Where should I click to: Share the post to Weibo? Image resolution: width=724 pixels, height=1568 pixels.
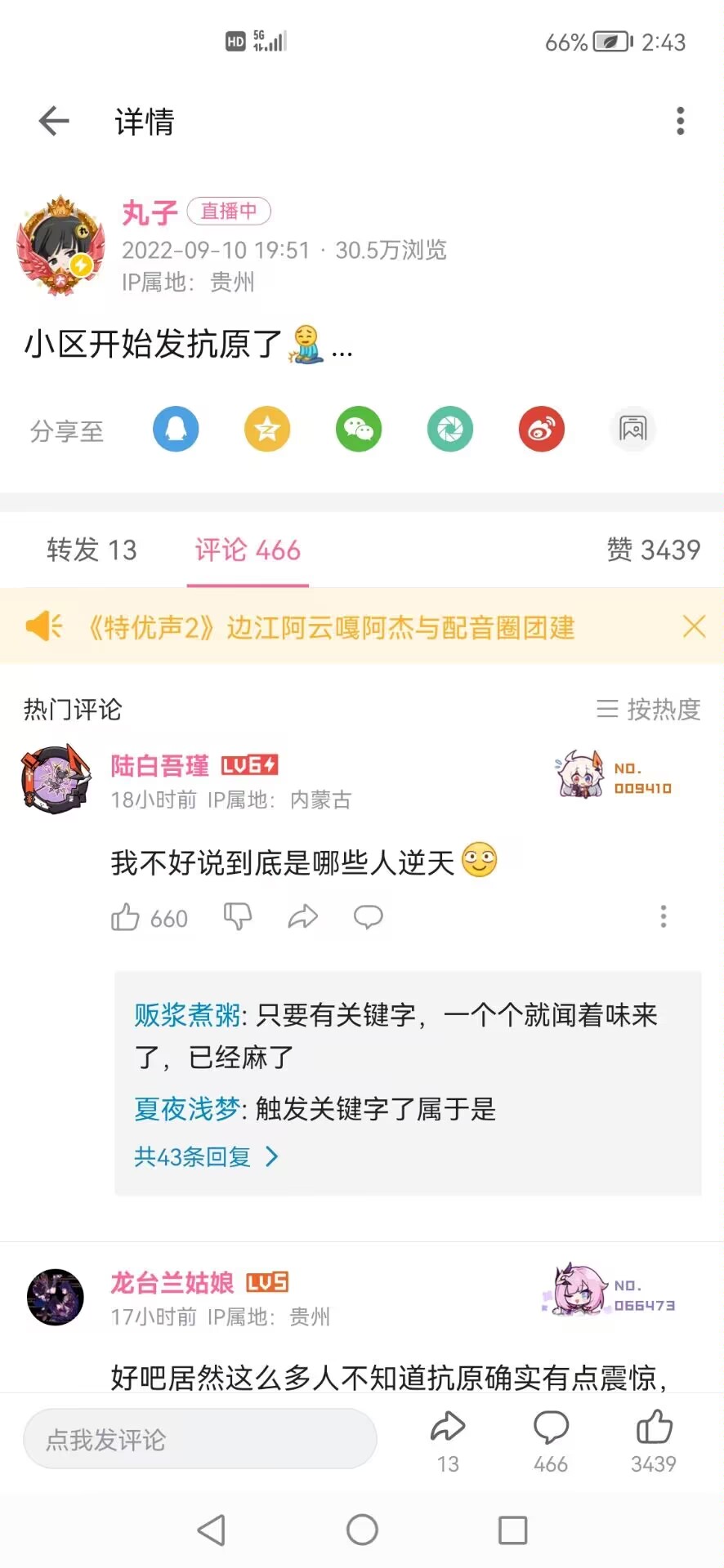click(x=542, y=429)
